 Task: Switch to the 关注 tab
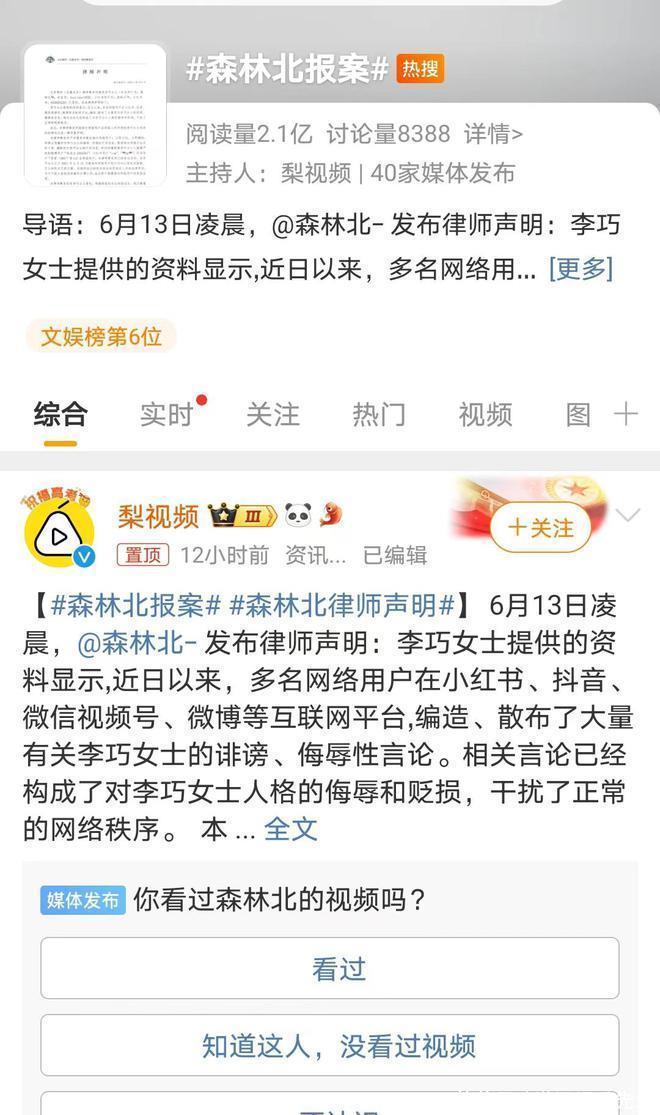pos(273,415)
